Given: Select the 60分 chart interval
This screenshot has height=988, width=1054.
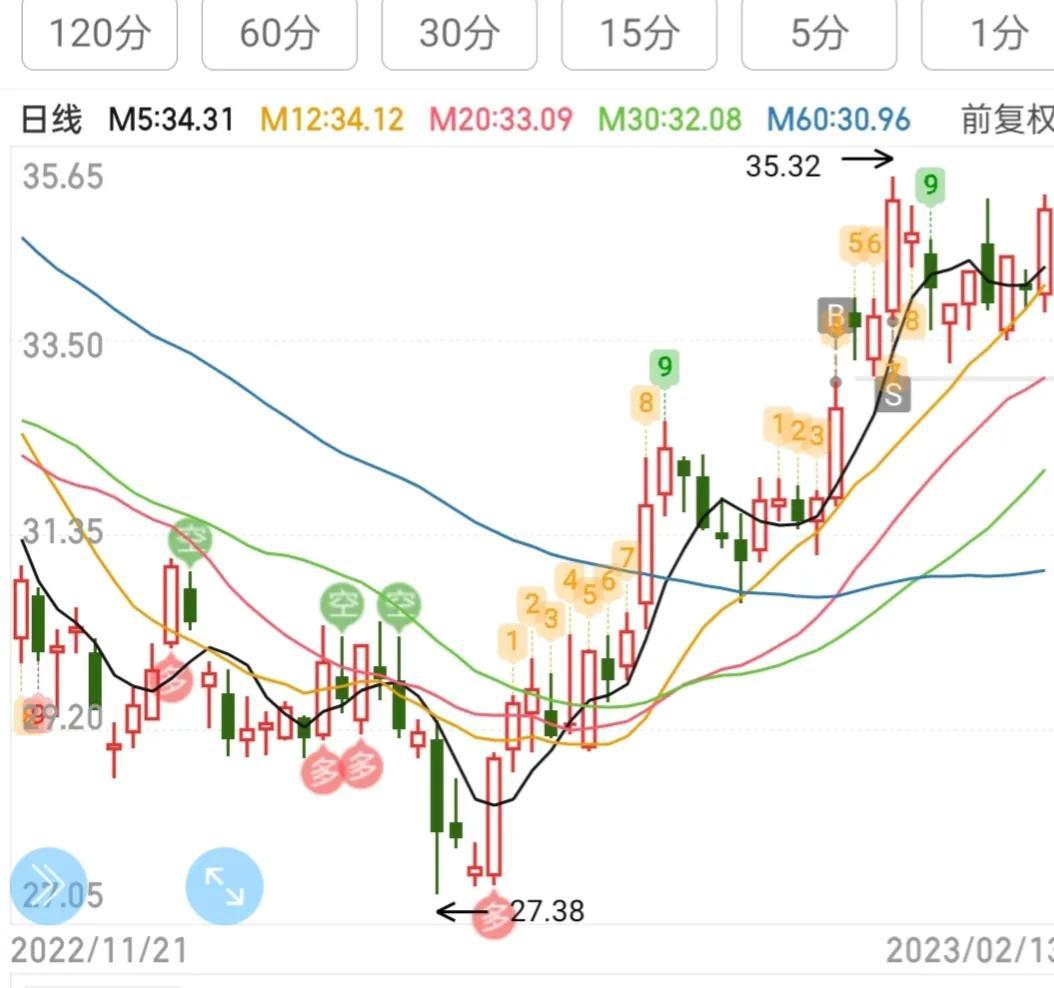Looking at the screenshot, I should (279, 34).
